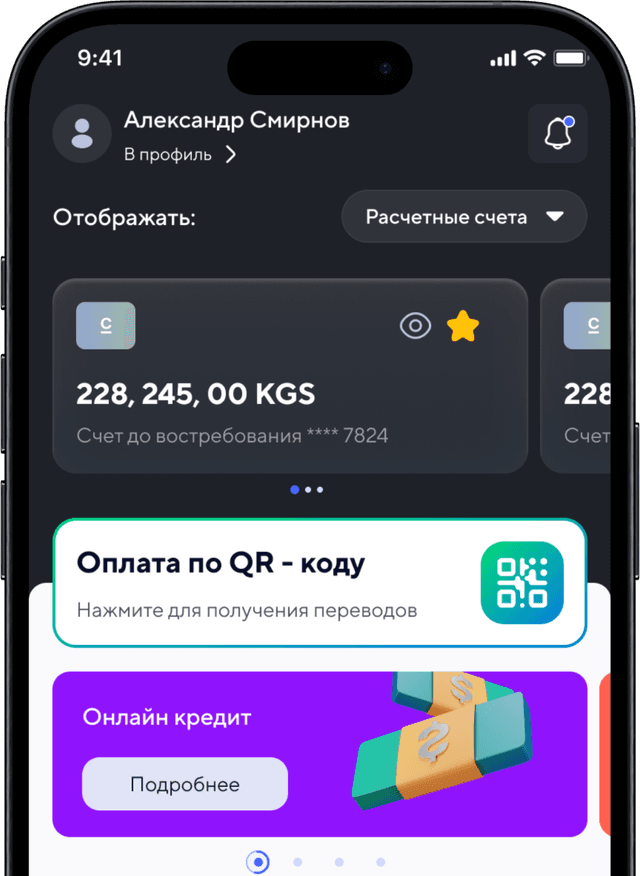Hide the balance with the eye icon
The width and height of the screenshot is (640, 876).
tap(415, 326)
